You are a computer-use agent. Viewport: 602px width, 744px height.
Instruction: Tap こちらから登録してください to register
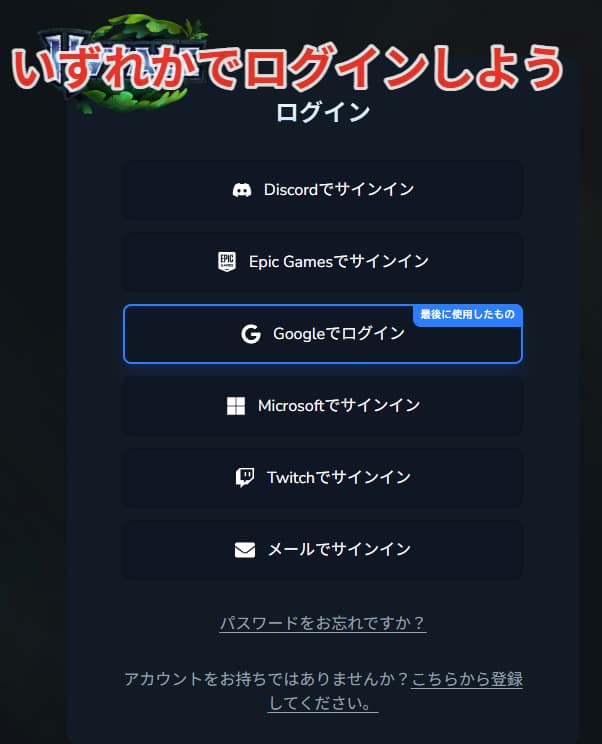pos(466,679)
